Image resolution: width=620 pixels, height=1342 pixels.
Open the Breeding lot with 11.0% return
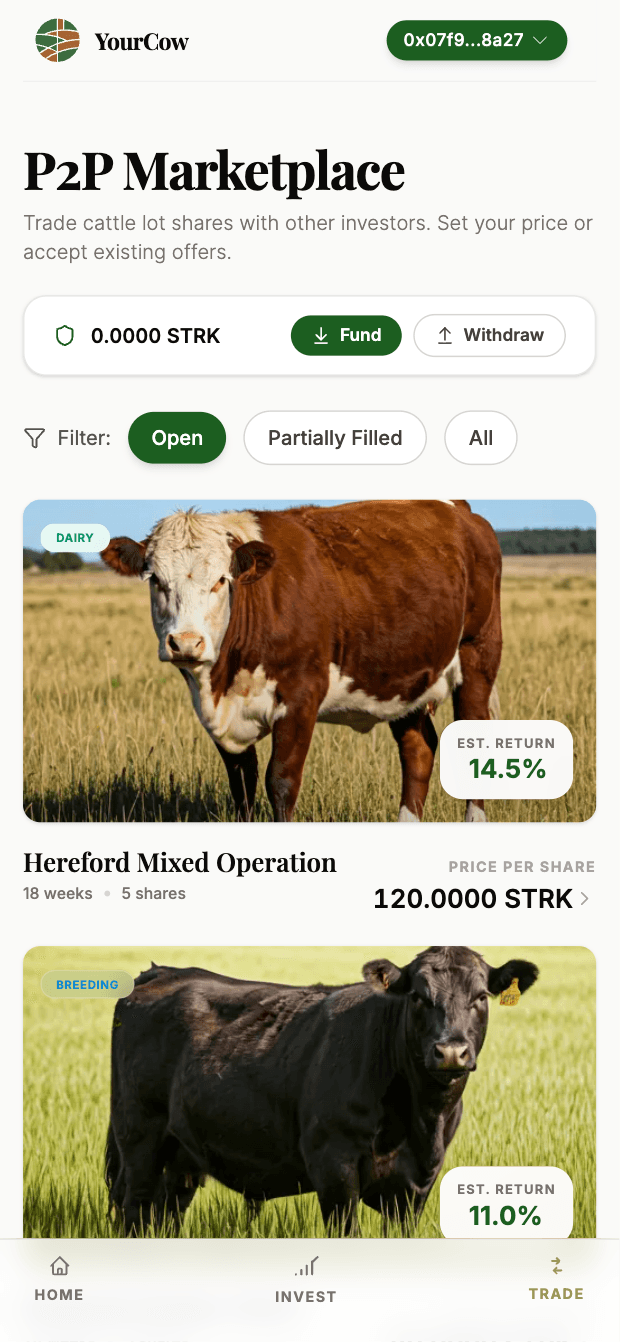[309, 1090]
